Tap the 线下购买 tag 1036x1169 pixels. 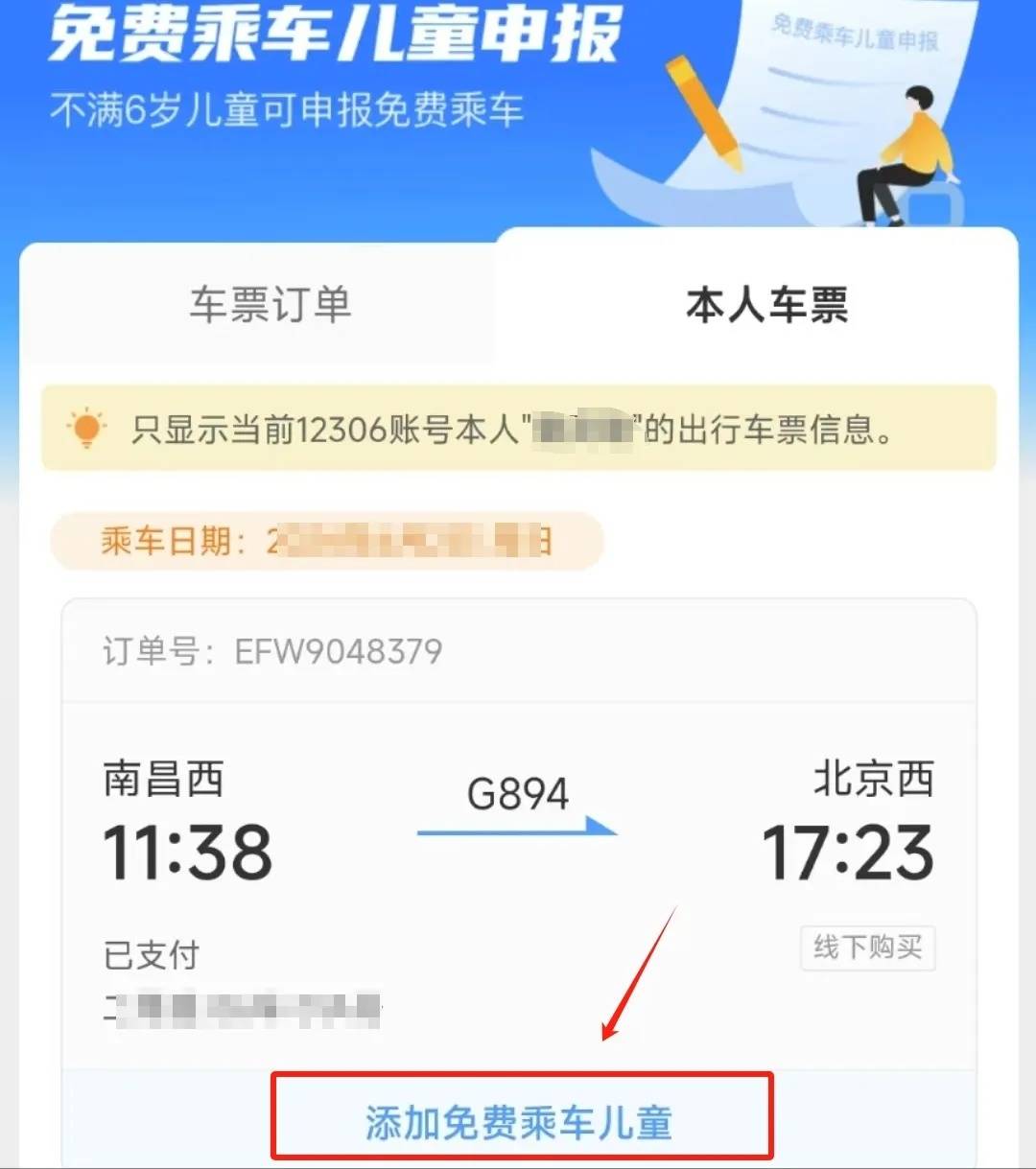866,947
